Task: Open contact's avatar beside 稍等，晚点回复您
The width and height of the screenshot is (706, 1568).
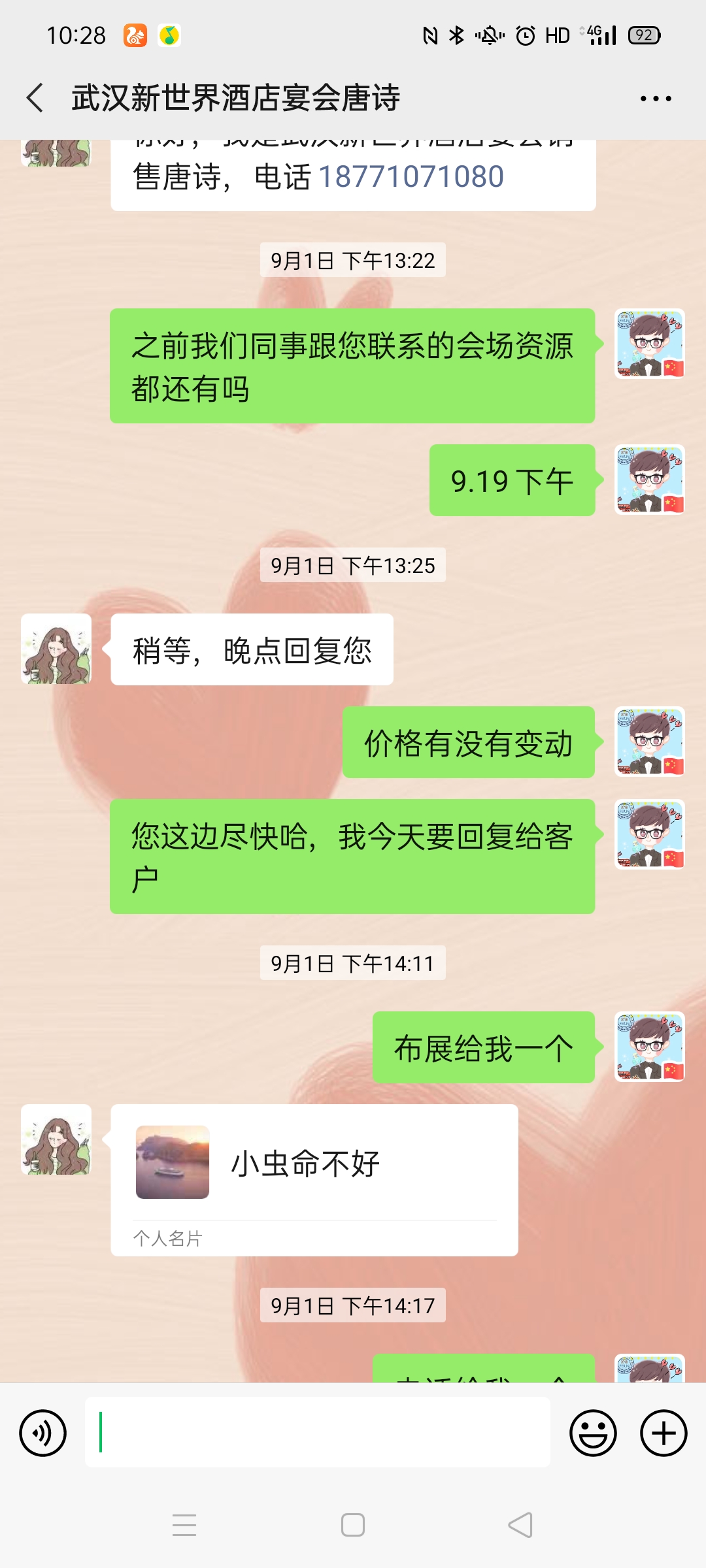Action: click(x=56, y=649)
